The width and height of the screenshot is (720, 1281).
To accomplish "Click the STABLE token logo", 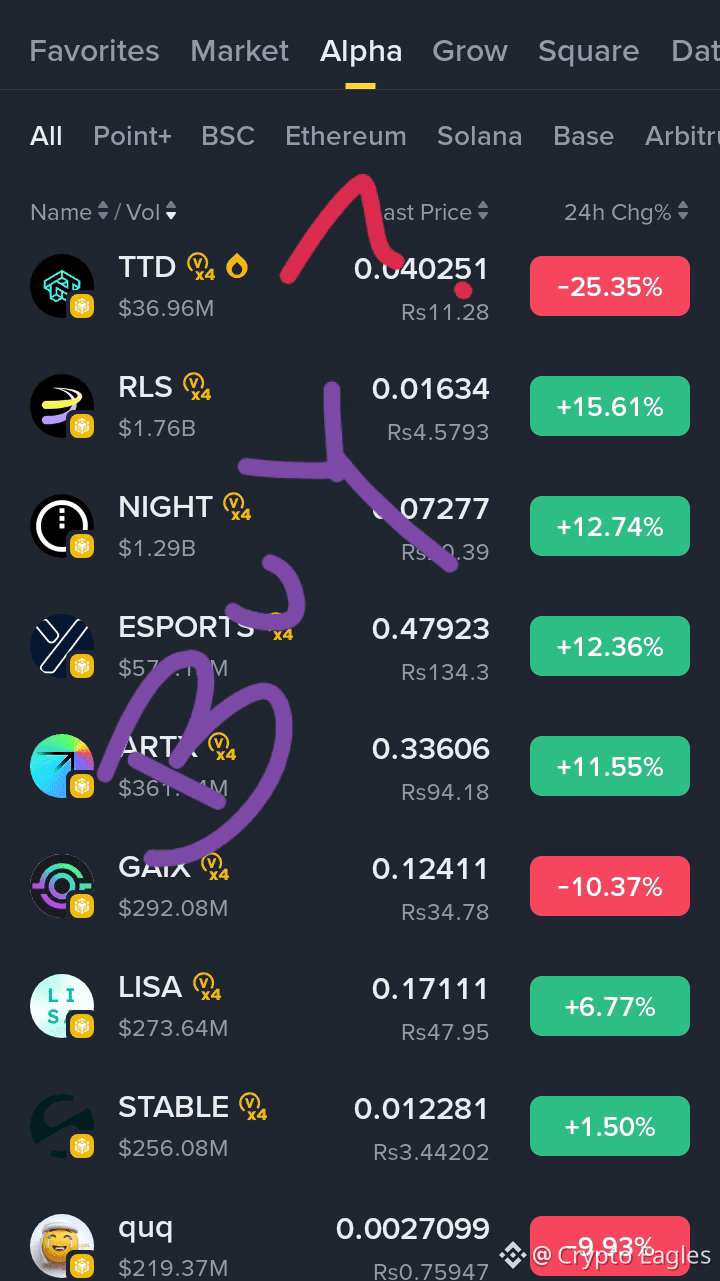I will point(62,1124).
